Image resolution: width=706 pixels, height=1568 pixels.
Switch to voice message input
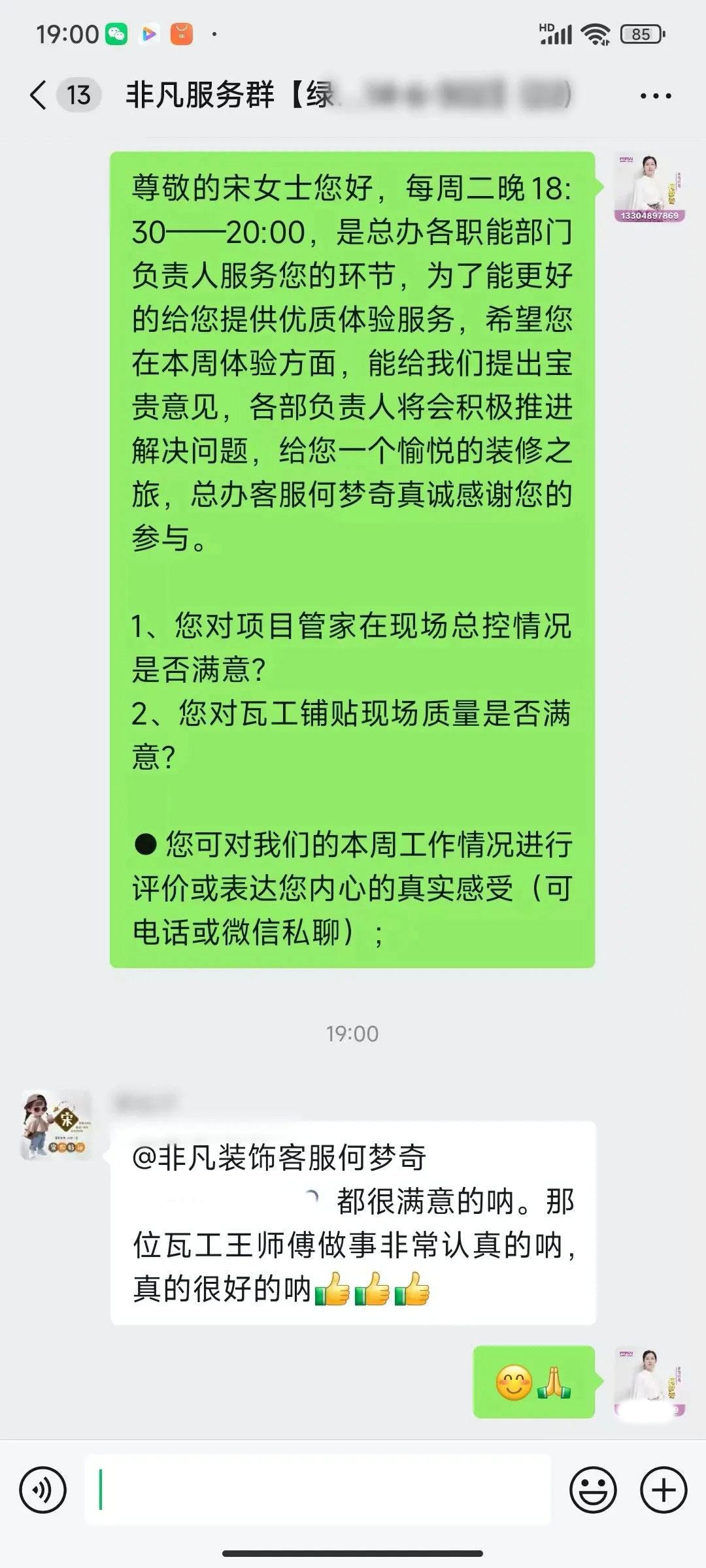pyautogui.click(x=43, y=1491)
